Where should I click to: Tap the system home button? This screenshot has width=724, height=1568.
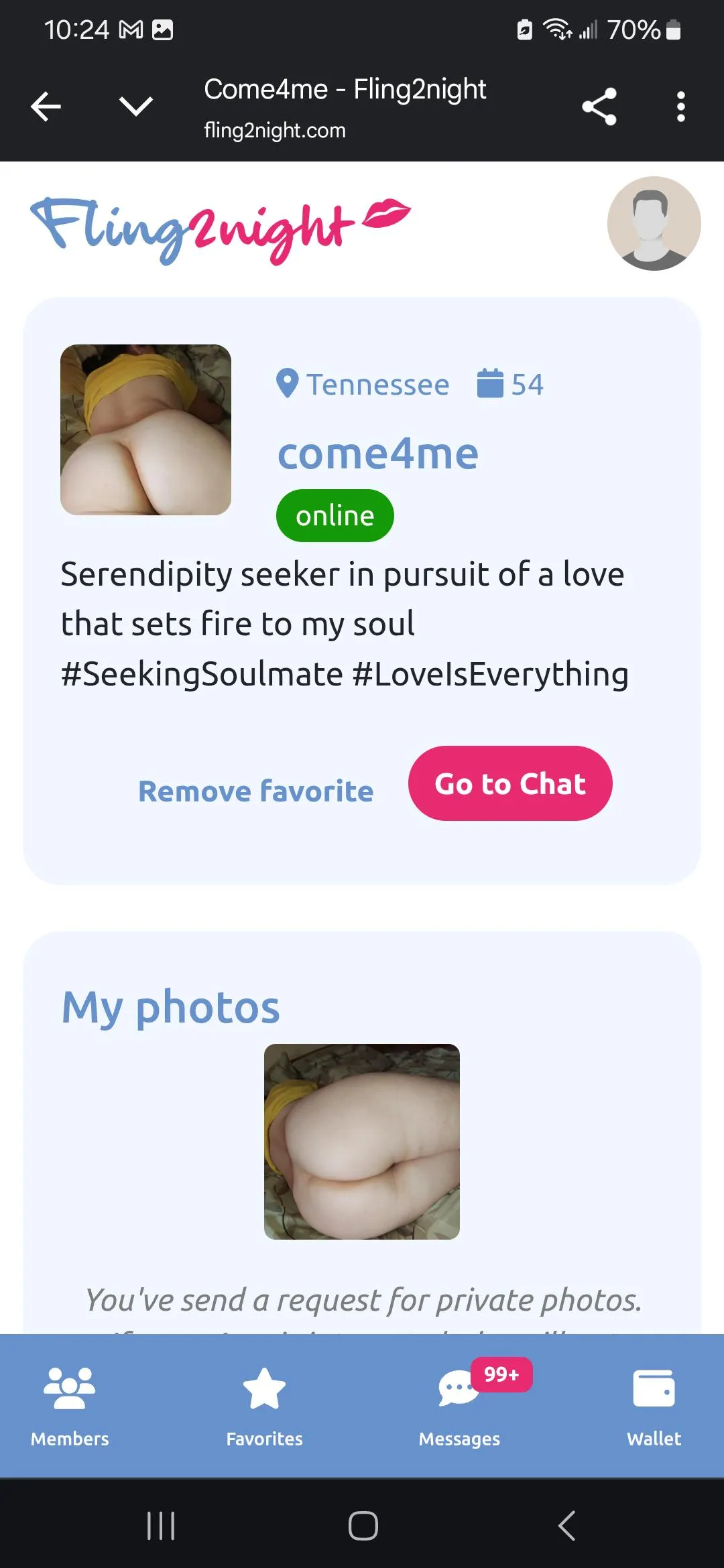coord(363,1526)
